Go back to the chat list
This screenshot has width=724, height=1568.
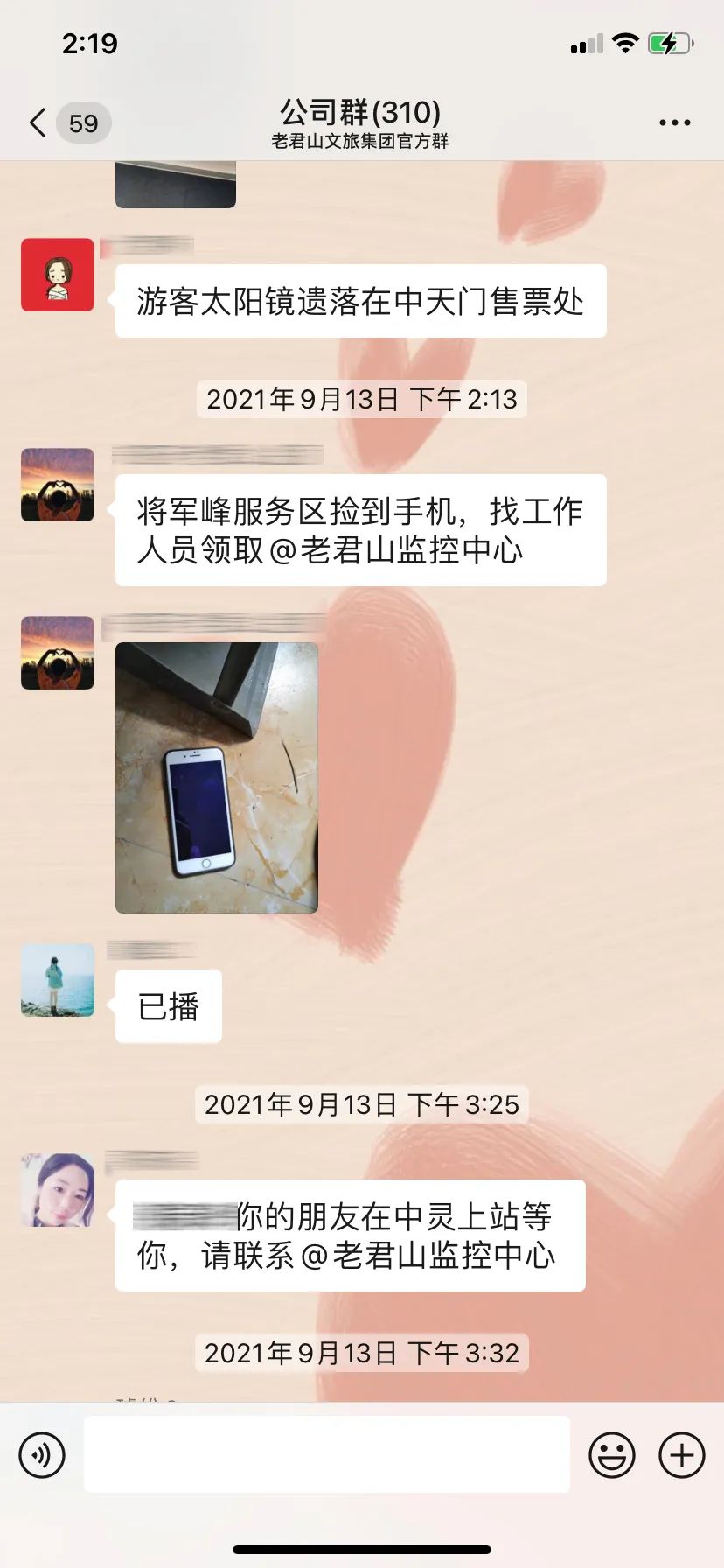tap(38, 123)
